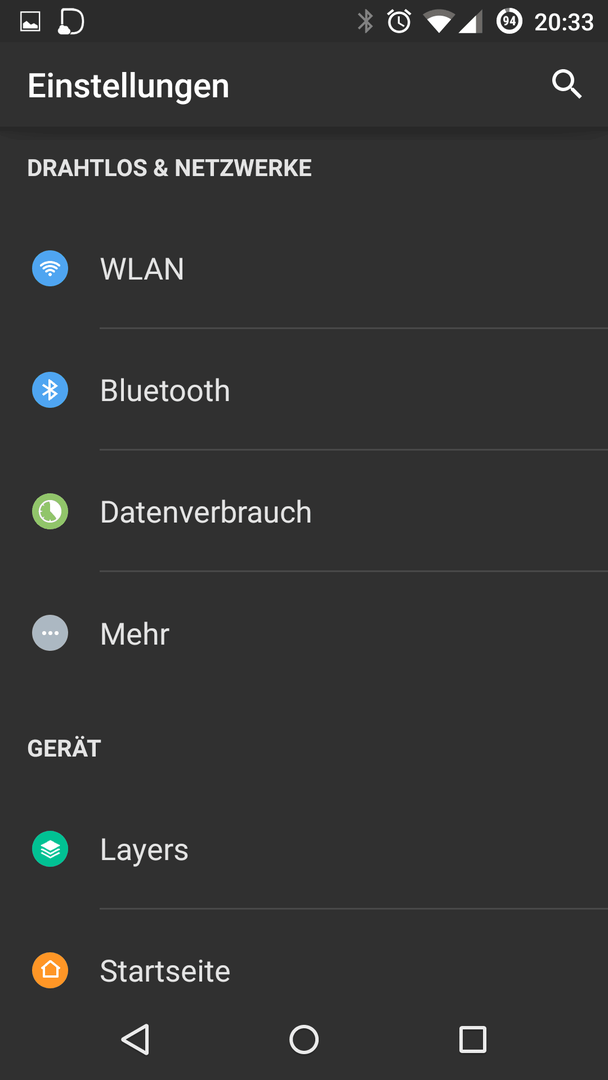Open the Layers settings row
The image size is (608, 1080).
coord(304,849)
